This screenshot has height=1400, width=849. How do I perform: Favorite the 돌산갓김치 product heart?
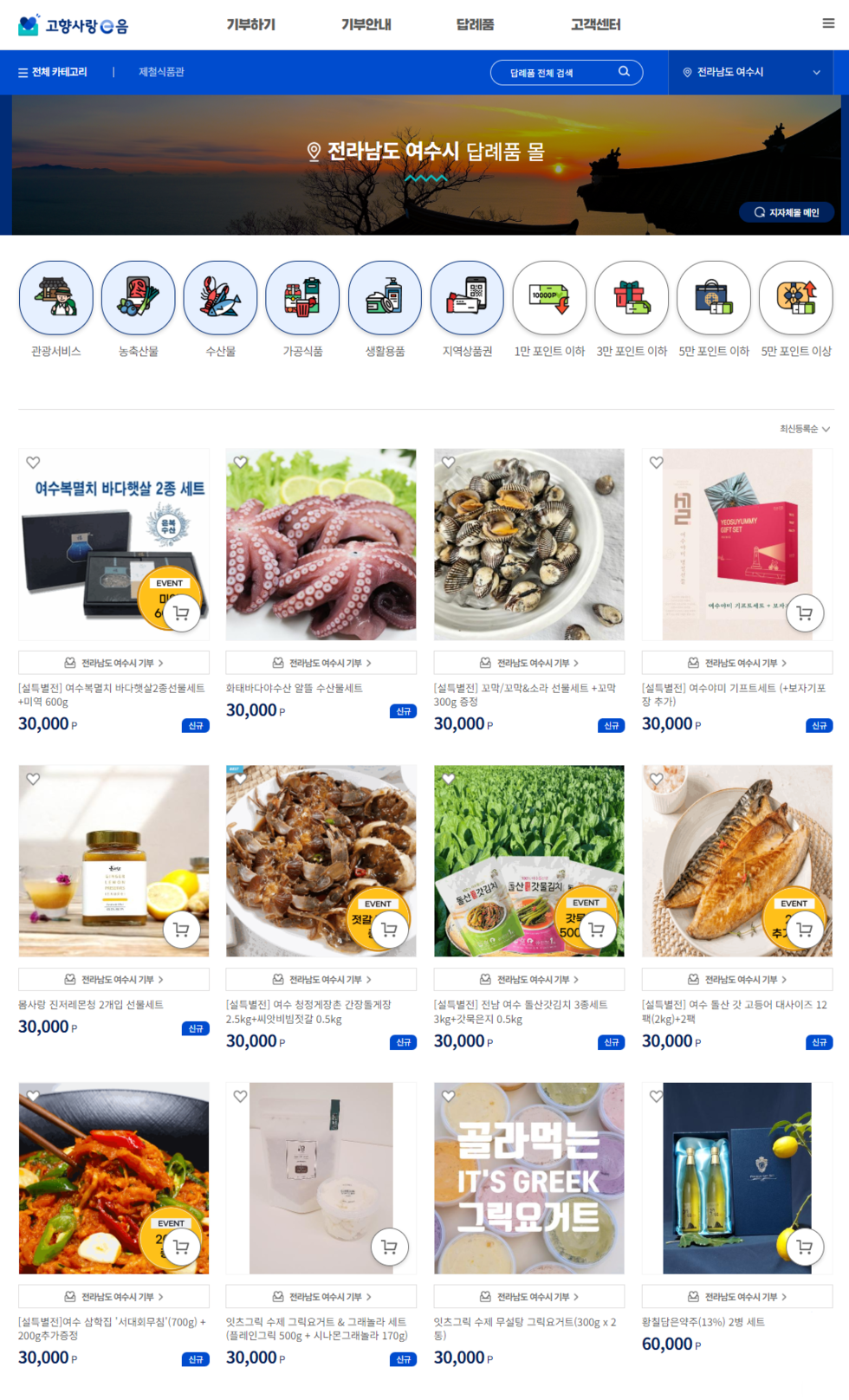[448, 780]
